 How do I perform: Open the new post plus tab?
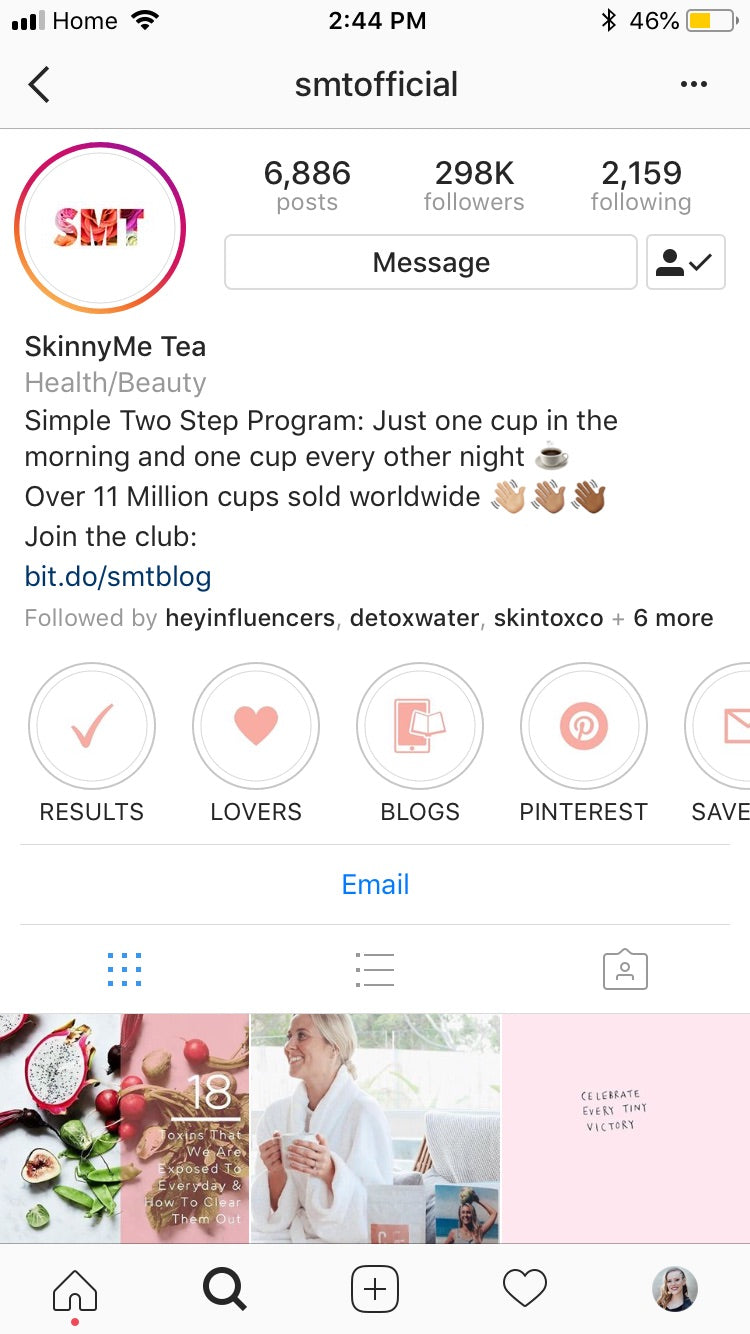pyautogui.click(x=375, y=1290)
